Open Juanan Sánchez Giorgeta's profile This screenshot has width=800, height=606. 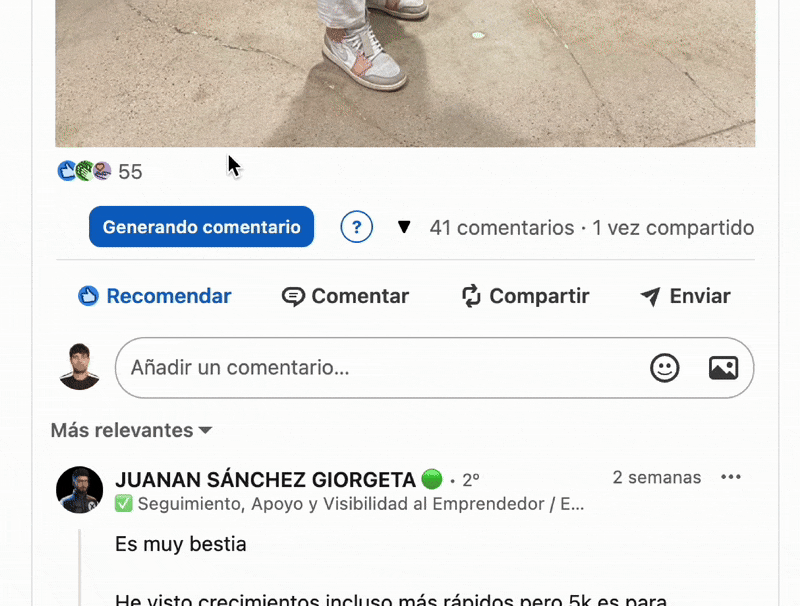point(265,478)
